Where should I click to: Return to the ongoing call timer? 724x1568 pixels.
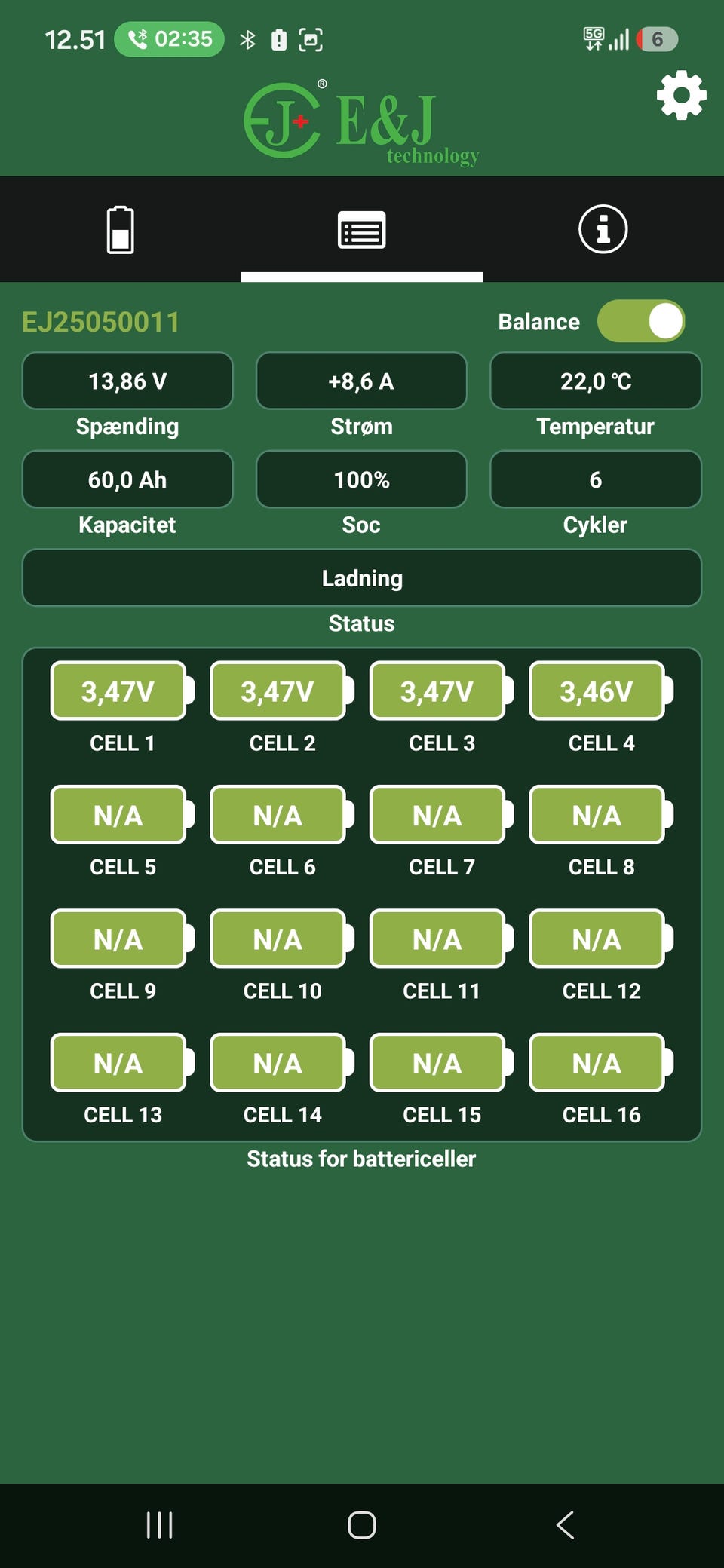169,39
